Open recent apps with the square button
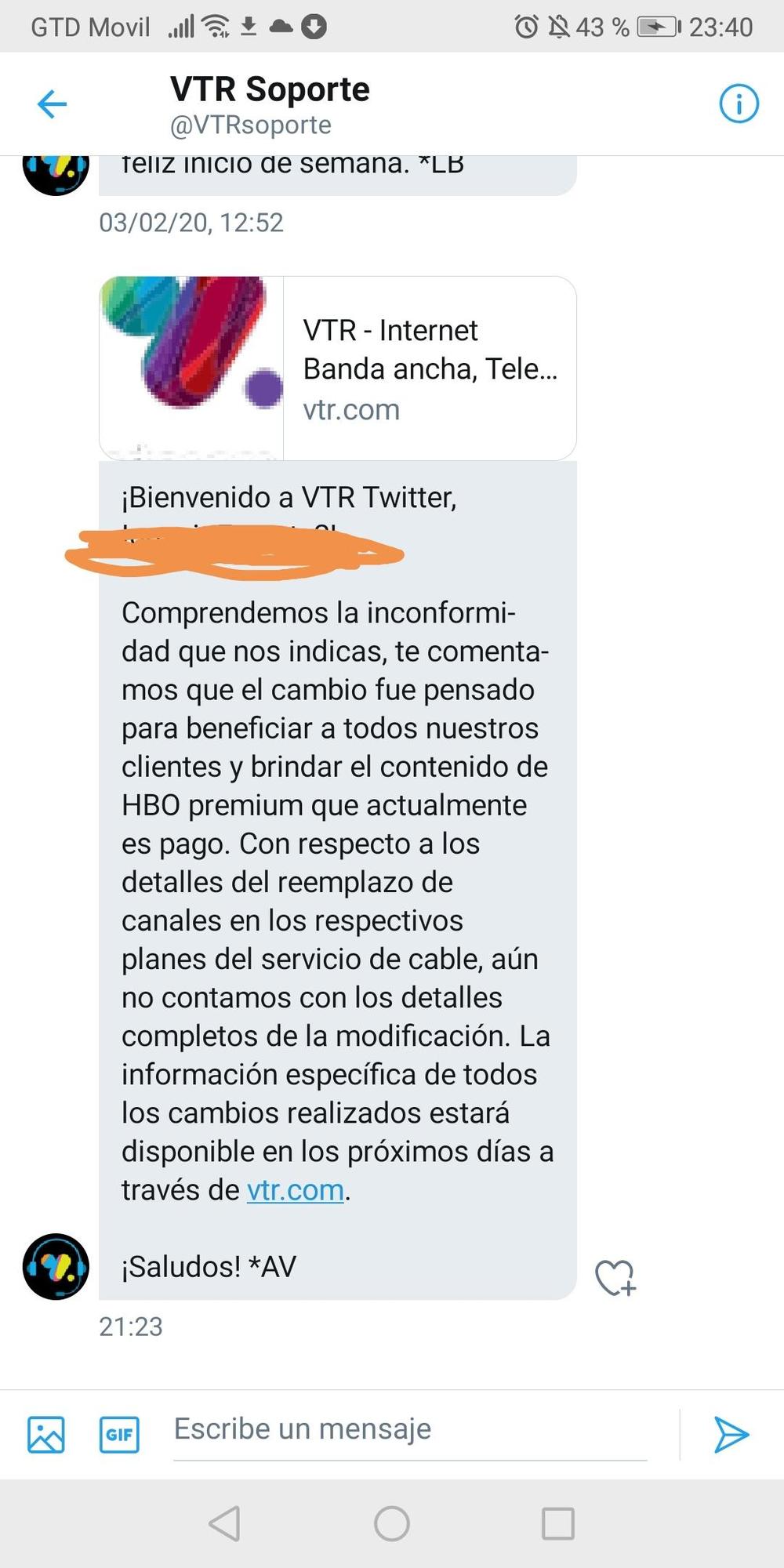Image resolution: width=784 pixels, height=1568 pixels. [558, 1523]
